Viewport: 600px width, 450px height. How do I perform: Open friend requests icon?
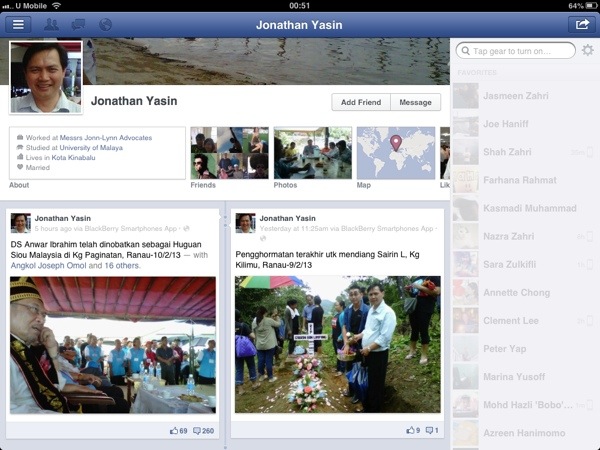tap(52, 24)
